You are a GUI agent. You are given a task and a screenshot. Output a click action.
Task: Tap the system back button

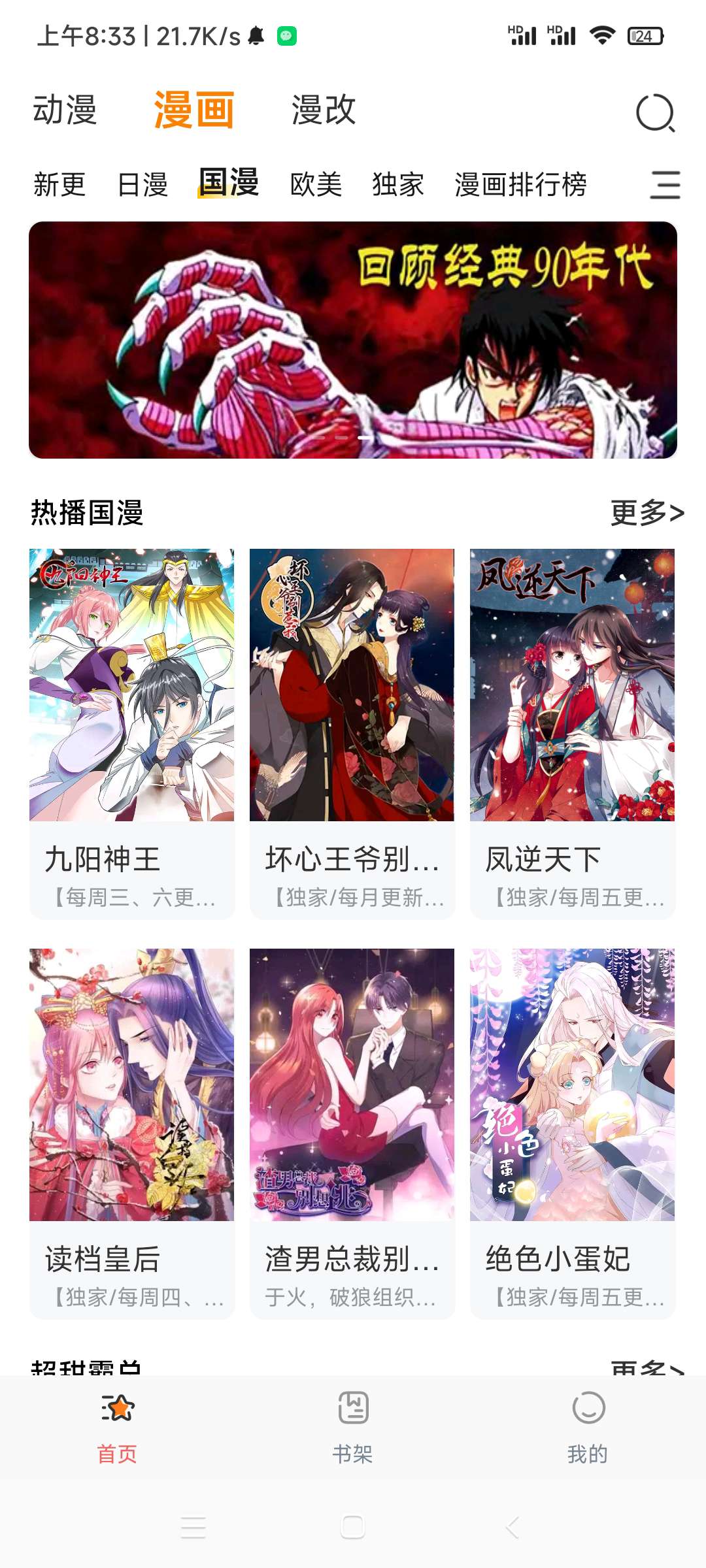tap(513, 1527)
